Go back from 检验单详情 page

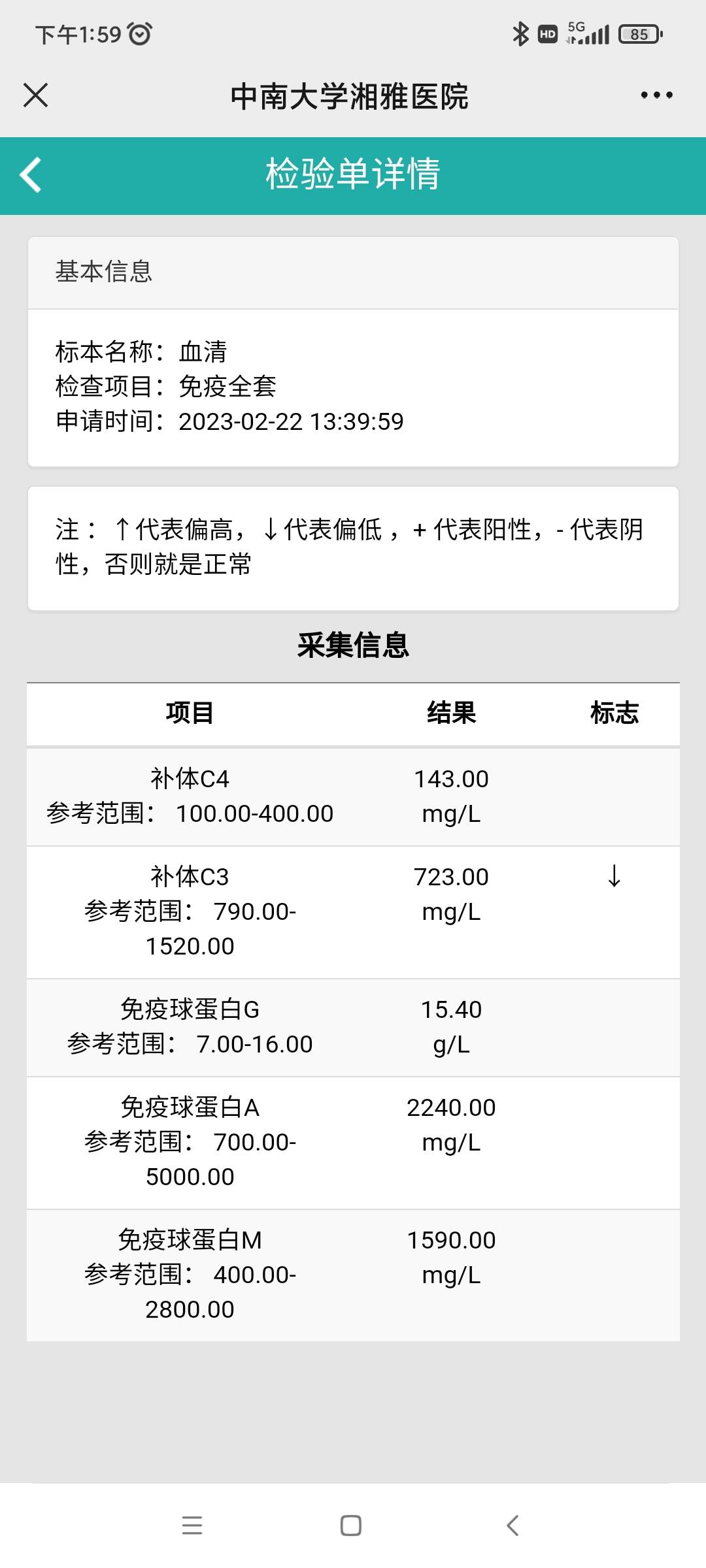(x=31, y=175)
